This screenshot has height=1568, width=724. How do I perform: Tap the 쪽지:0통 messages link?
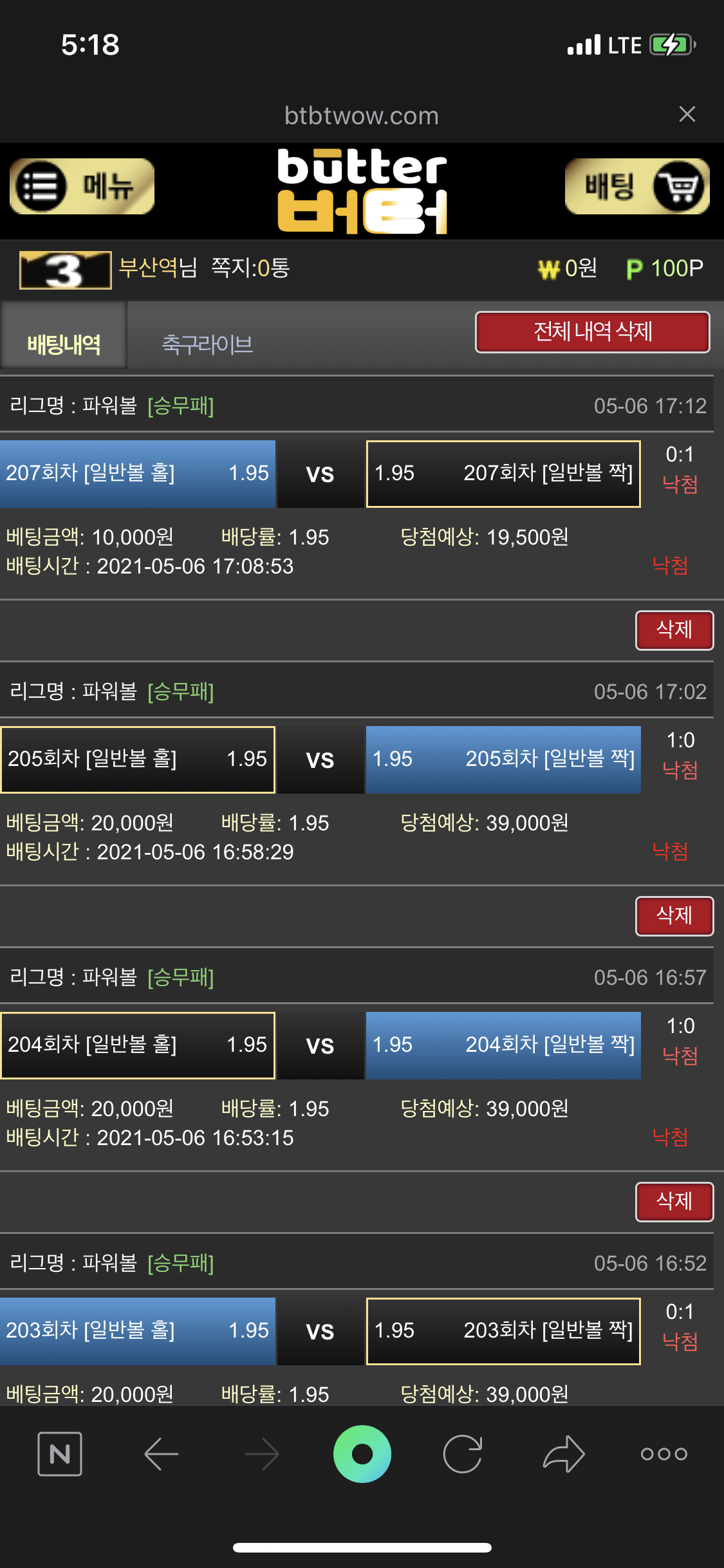tap(250, 268)
